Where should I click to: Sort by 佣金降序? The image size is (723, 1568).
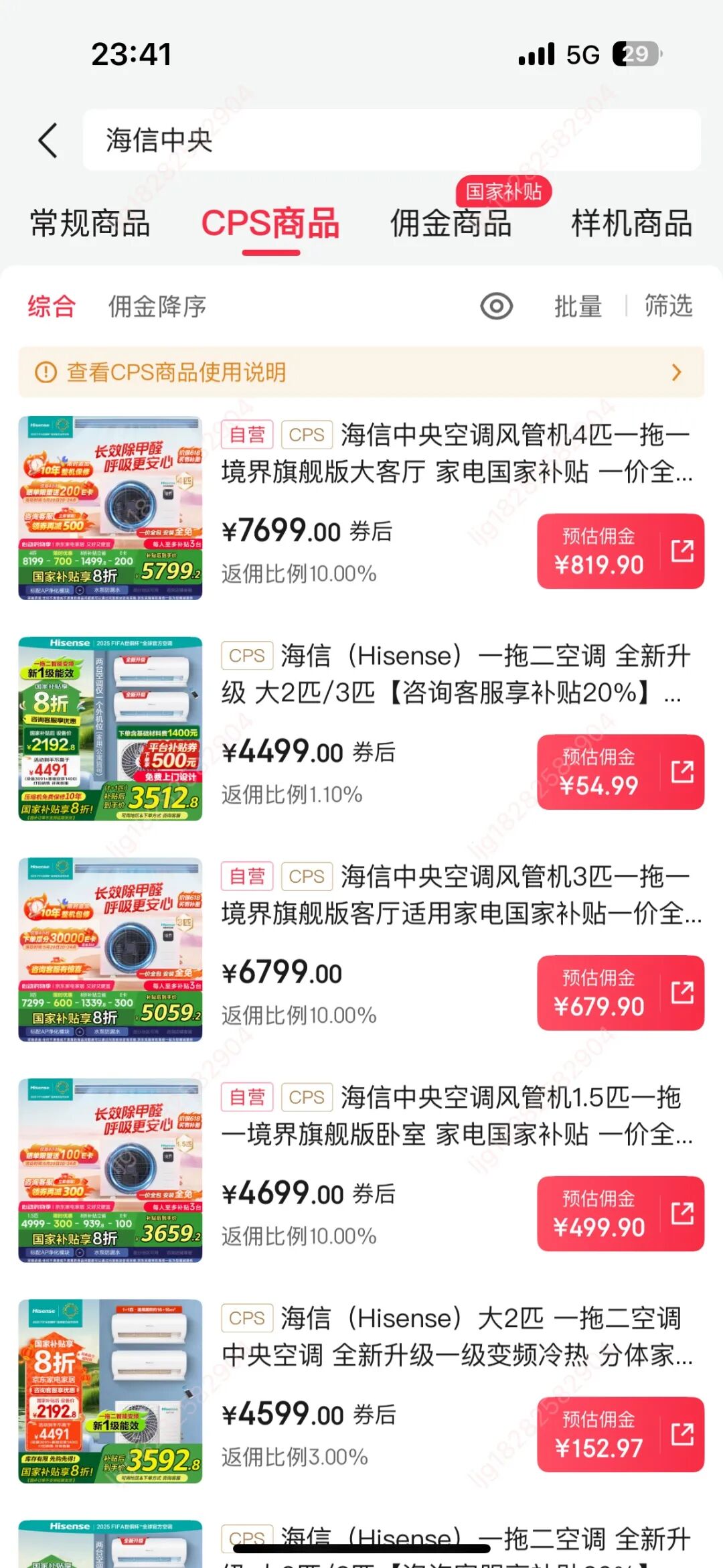157,307
